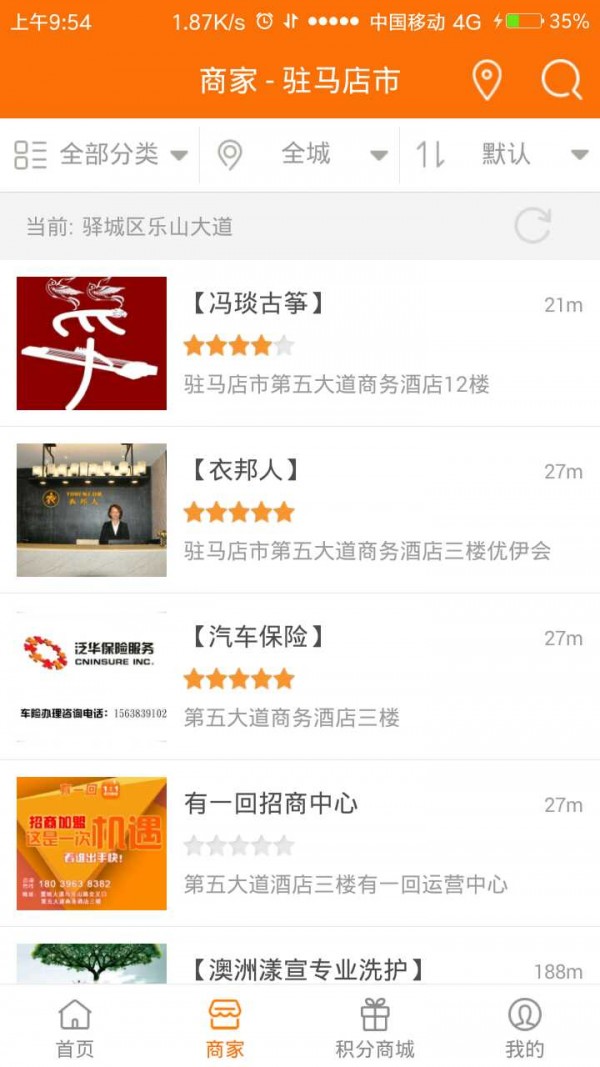The width and height of the screenshot is (600, 1067).
Task: Expand the 全部分类 category dropdown
Action: (102, 154)
